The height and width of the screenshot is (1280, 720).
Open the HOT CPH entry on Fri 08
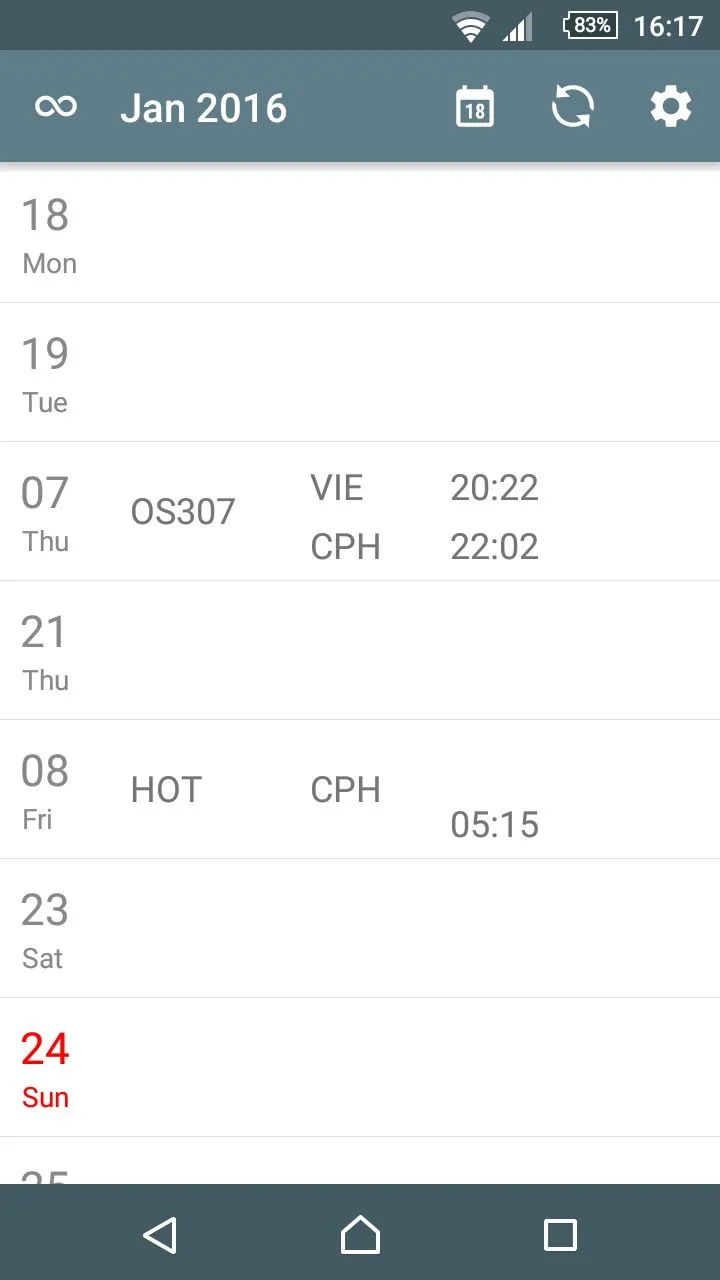[x=360, y=790]
